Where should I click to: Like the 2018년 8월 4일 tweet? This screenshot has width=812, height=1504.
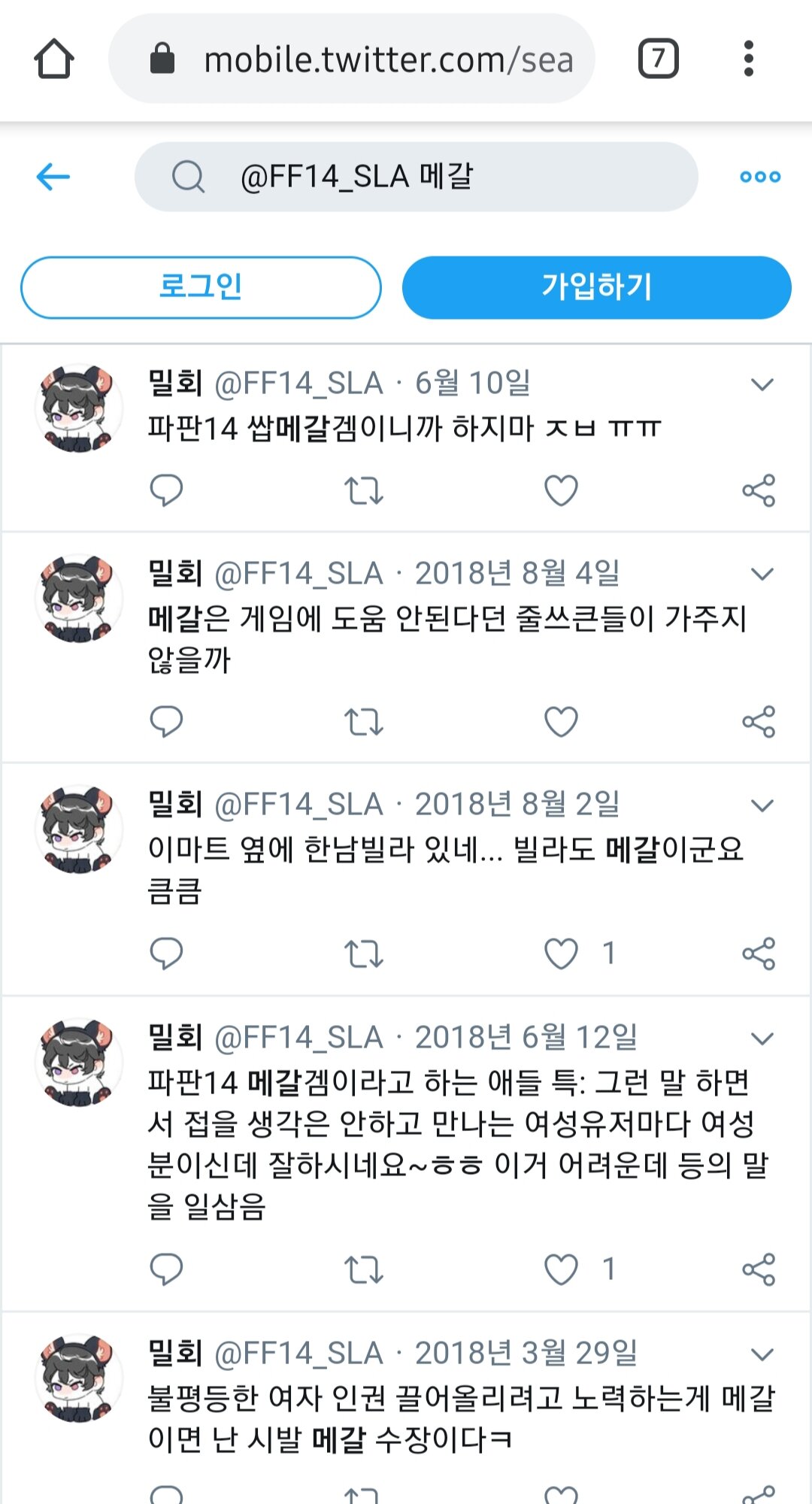tap(561, 722)
